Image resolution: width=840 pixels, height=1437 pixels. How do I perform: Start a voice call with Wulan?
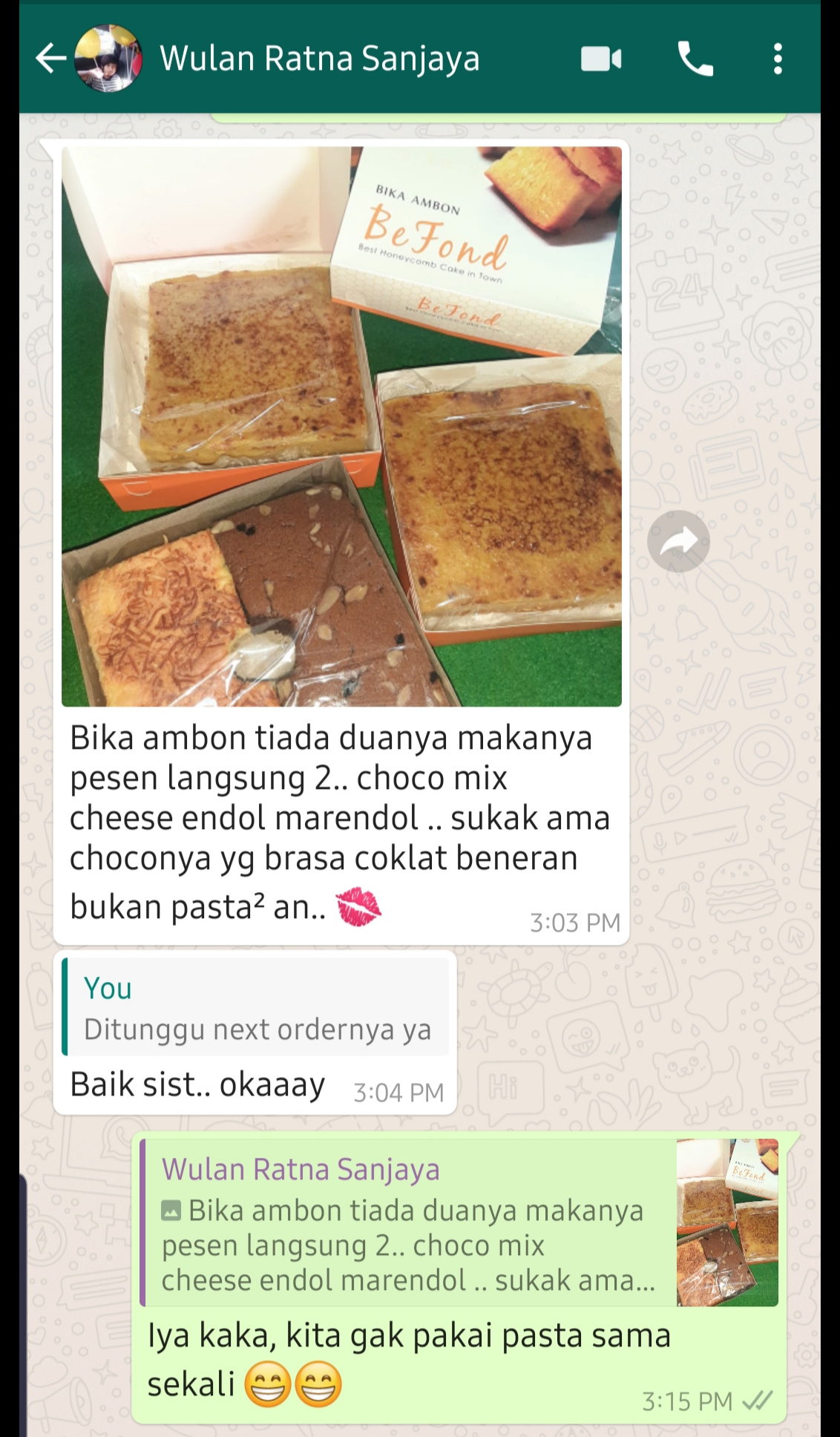point(695,59)
